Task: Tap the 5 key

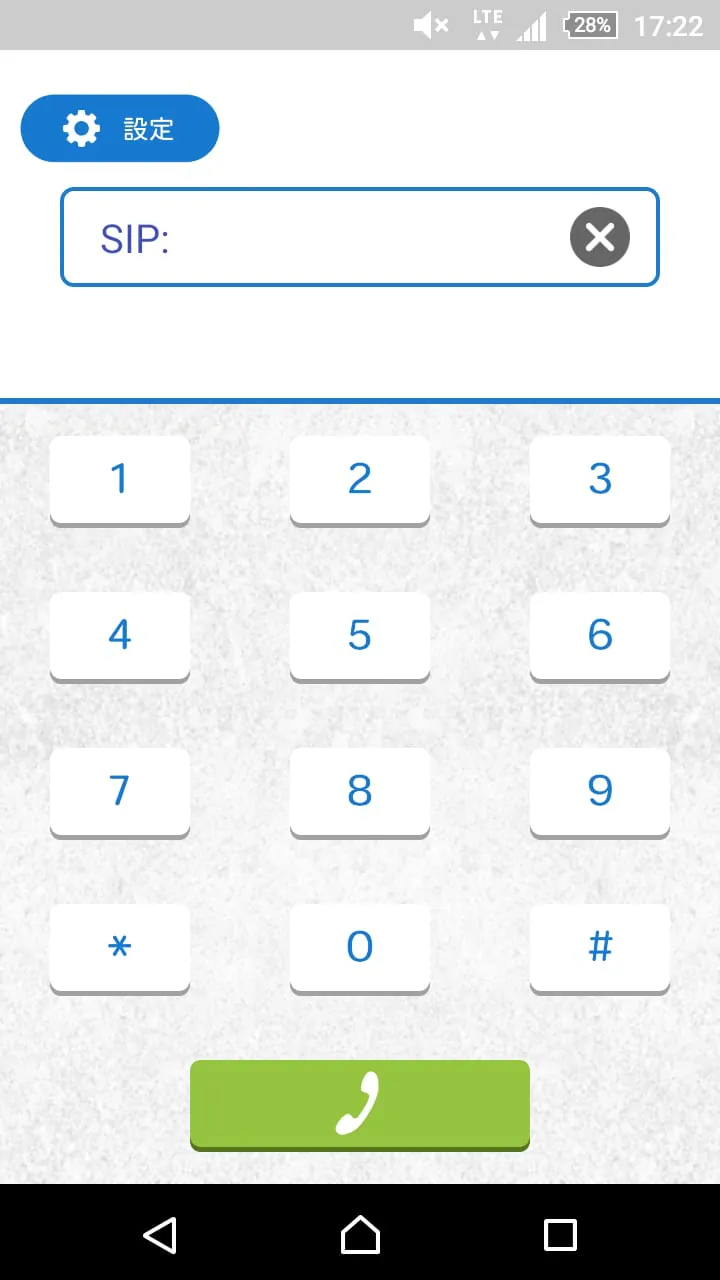Action: (360, 635)
